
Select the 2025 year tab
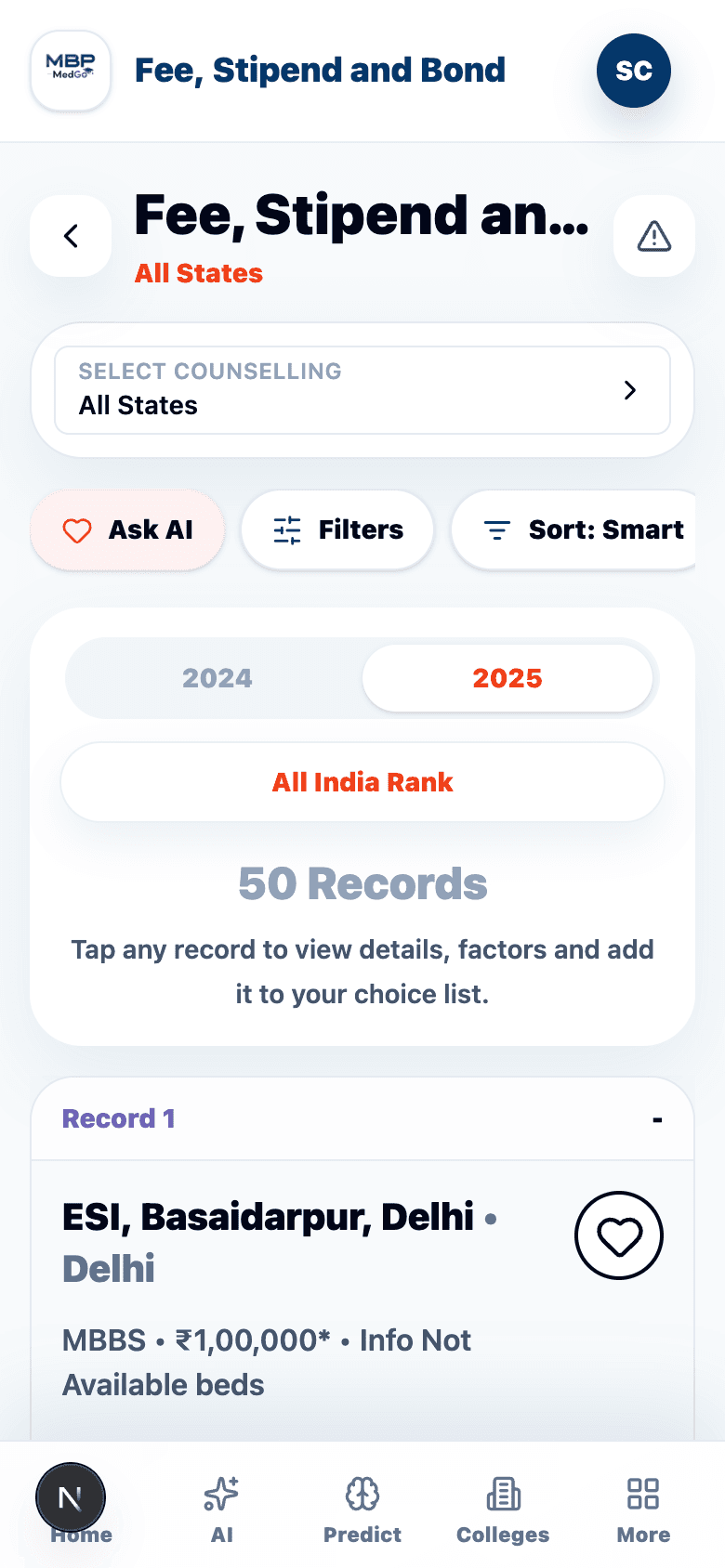tap(507, 678)
